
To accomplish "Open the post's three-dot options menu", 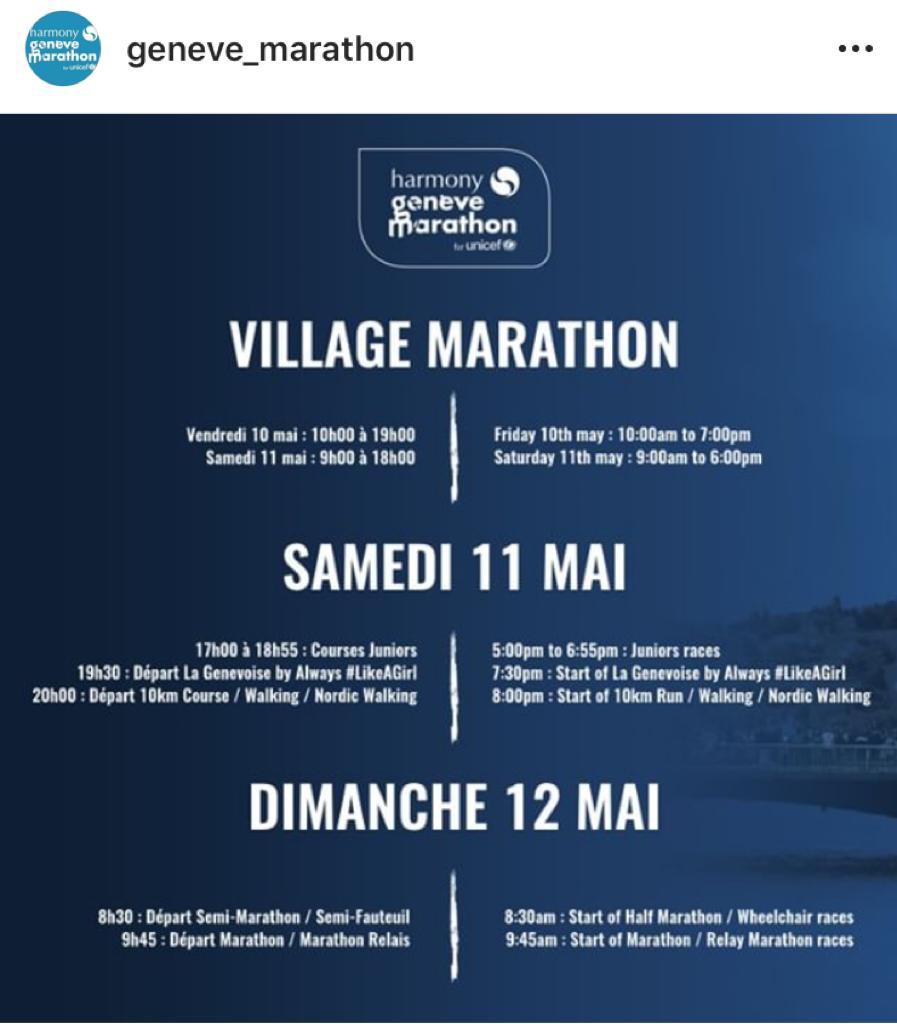I will click(854, 50).
